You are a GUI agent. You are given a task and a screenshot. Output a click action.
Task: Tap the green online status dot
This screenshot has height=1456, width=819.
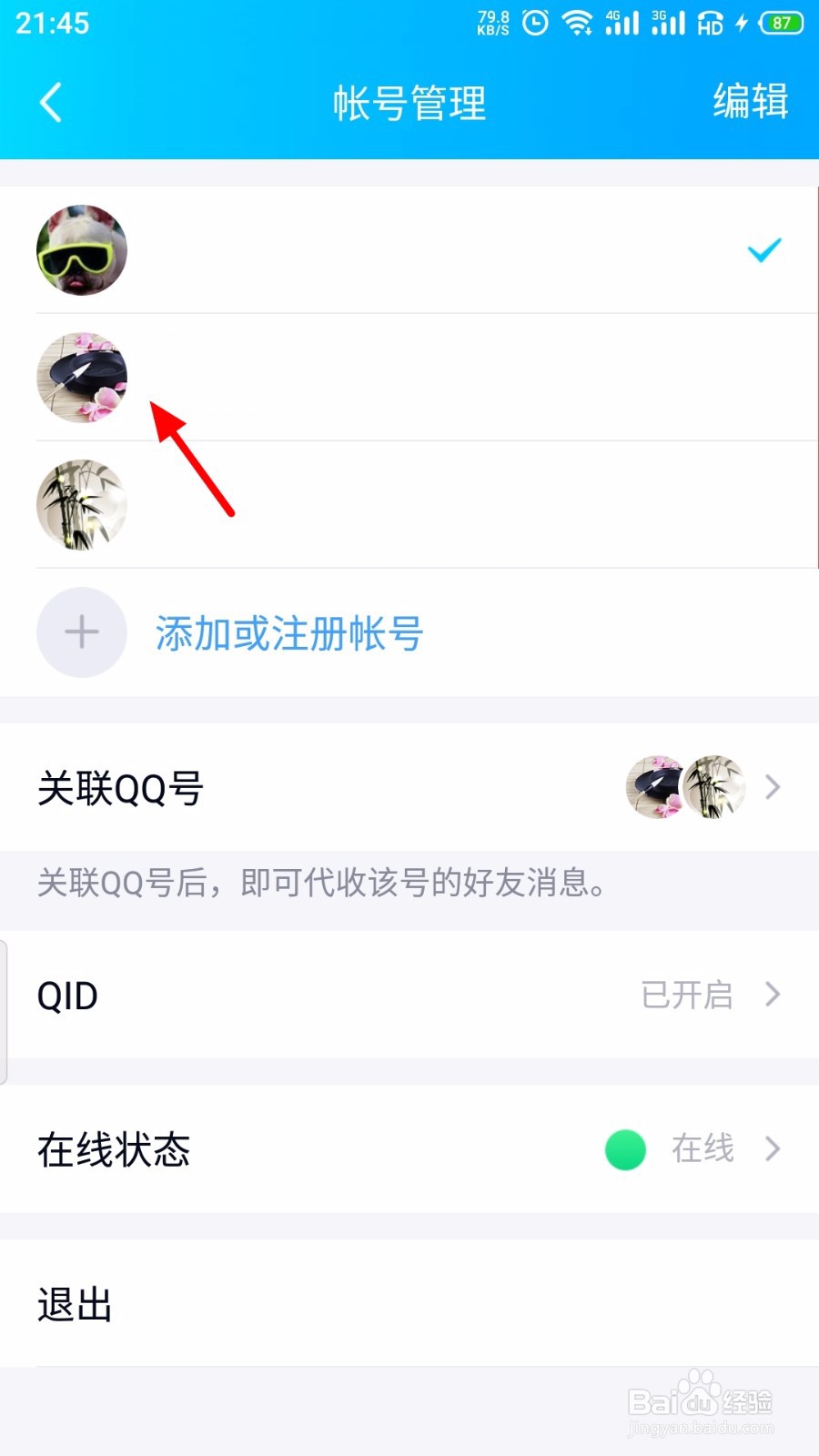[x=624, y=1149]
